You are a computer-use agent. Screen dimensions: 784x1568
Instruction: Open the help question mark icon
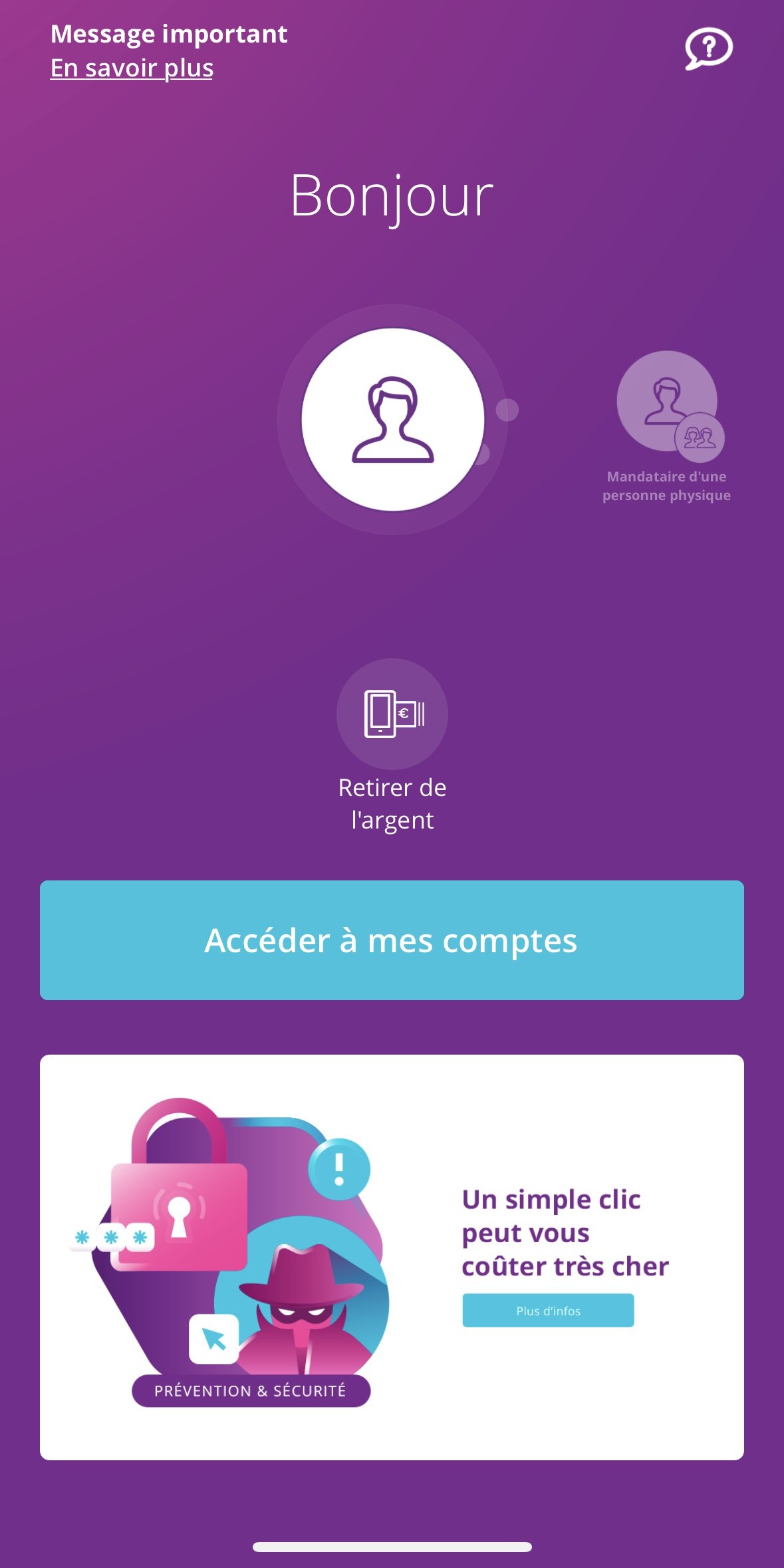pos(709,48)
